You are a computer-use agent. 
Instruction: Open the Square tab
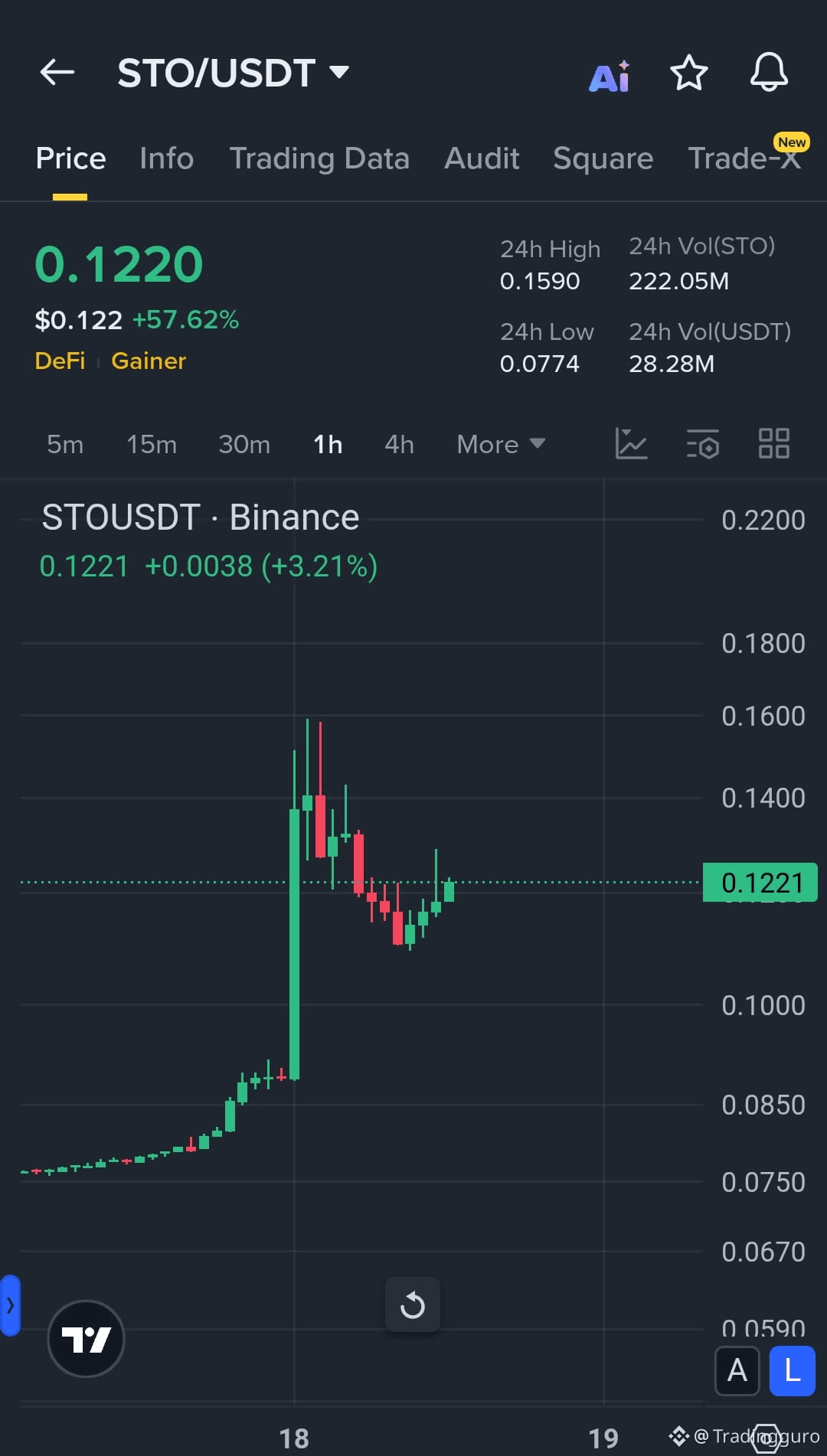(x=603, y=158)
